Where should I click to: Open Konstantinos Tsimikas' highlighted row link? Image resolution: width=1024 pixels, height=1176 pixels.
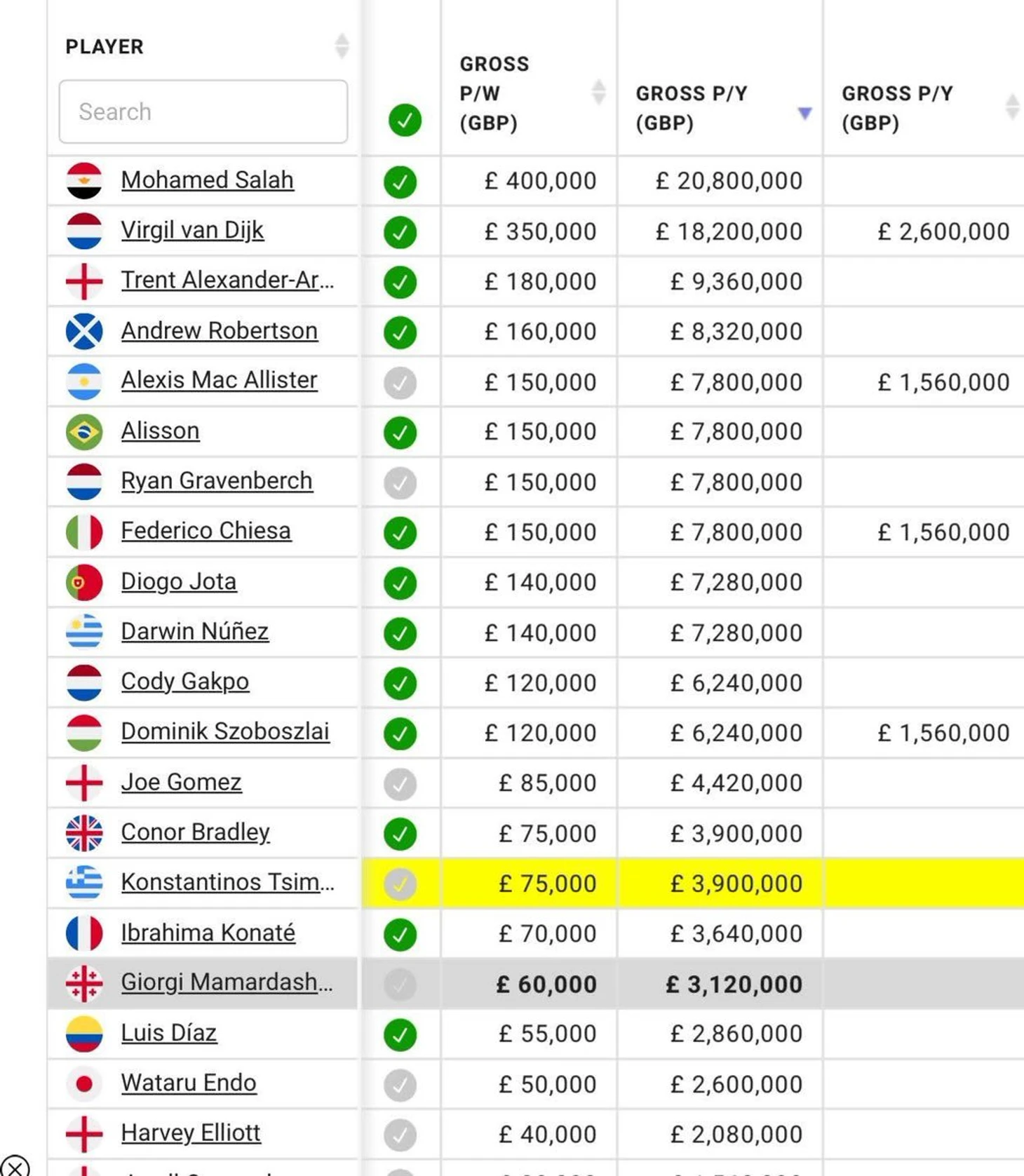227,882
